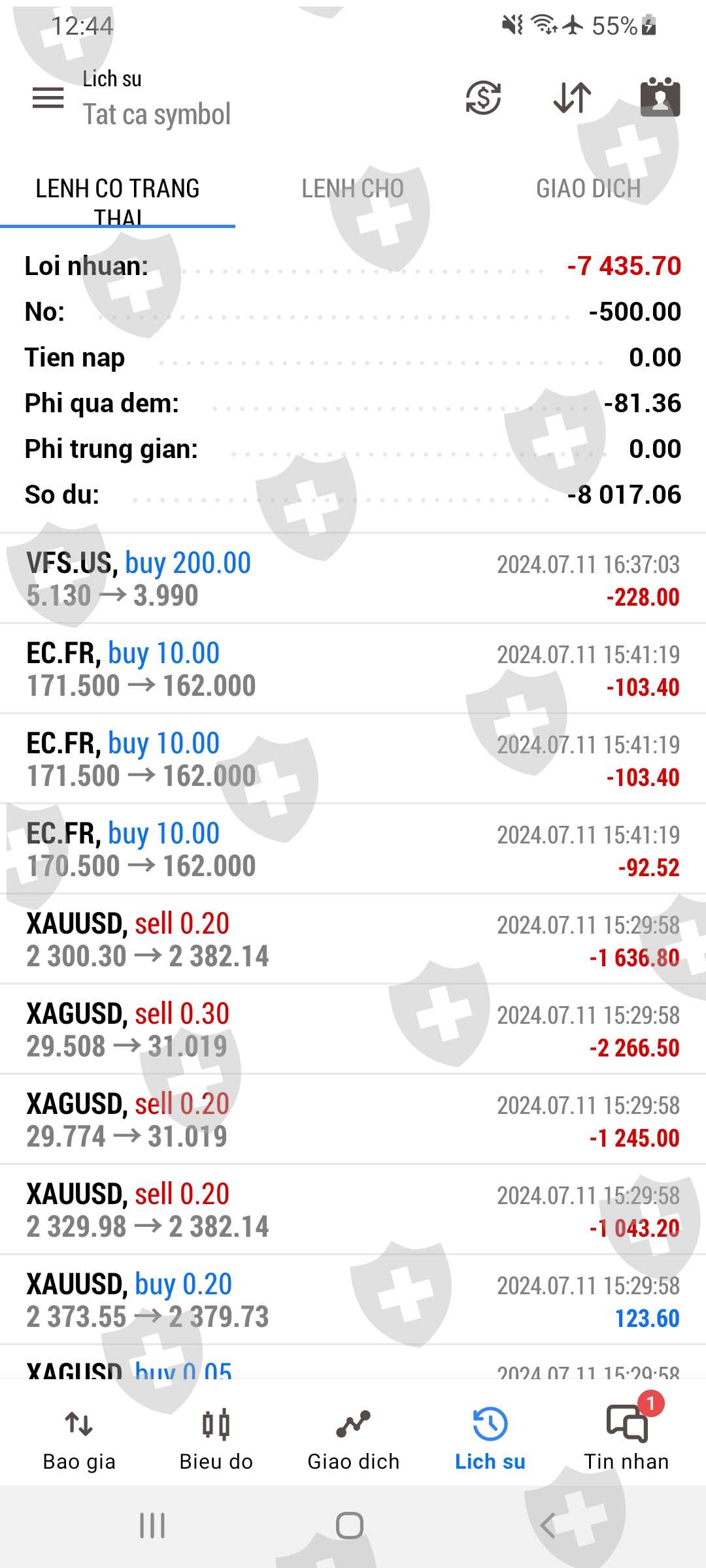Screen dimensions: 706x1568
Task: Open the VFS.US buy 200.00 order
Action: point(353,579)
